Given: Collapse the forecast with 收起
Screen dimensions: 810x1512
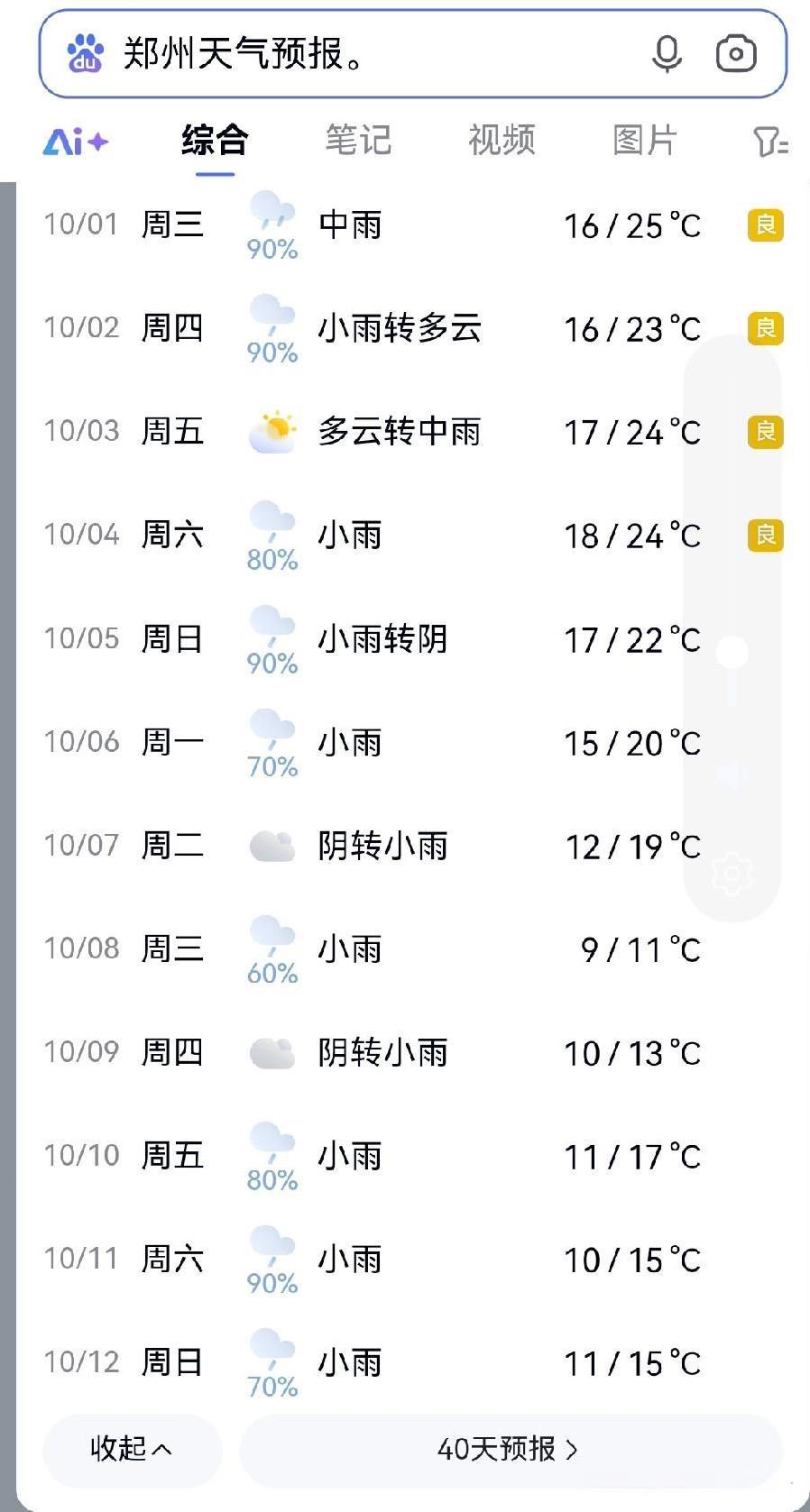Looking at the screenshot, I should tap(132, 1449).
